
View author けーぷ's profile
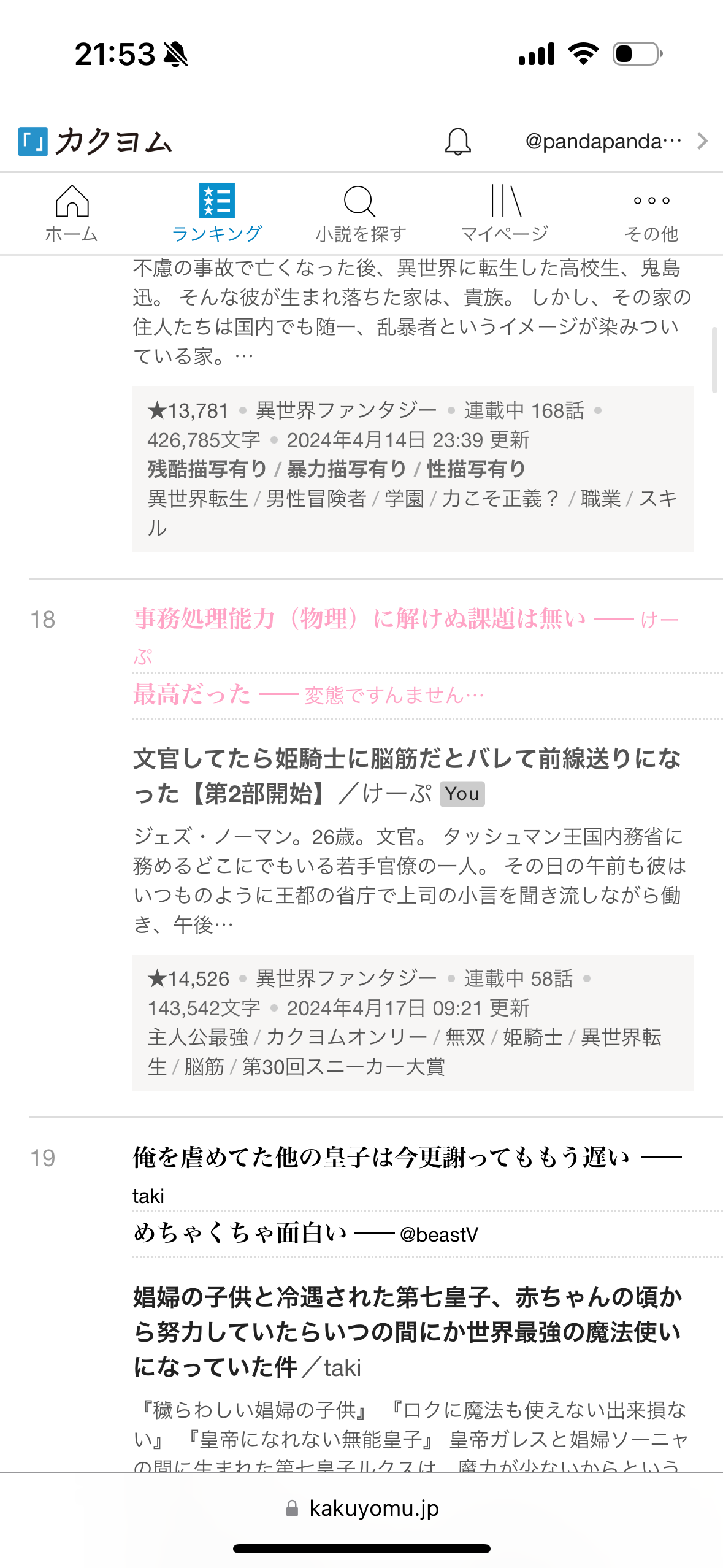tap(397, 794)
